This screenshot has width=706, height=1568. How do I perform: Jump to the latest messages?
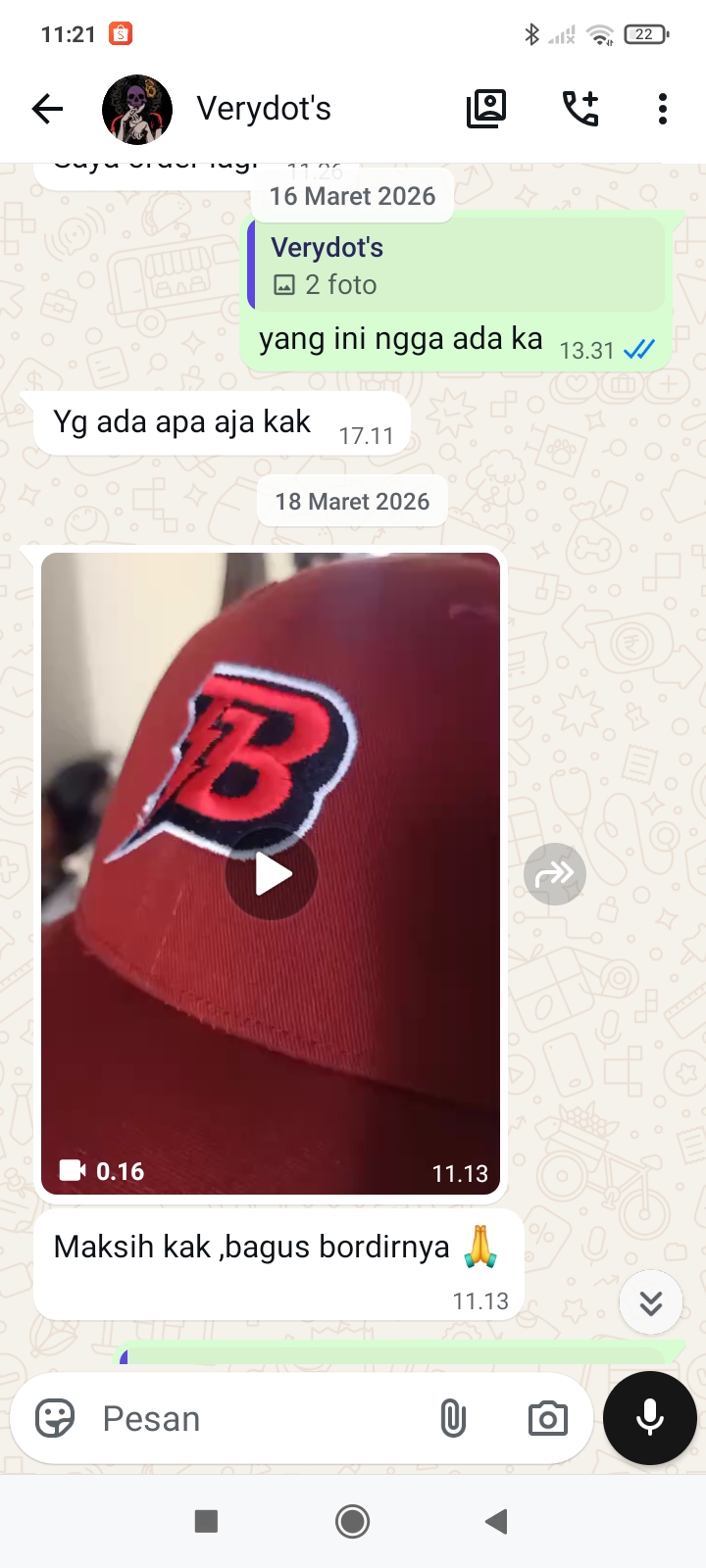(651, 1302)
